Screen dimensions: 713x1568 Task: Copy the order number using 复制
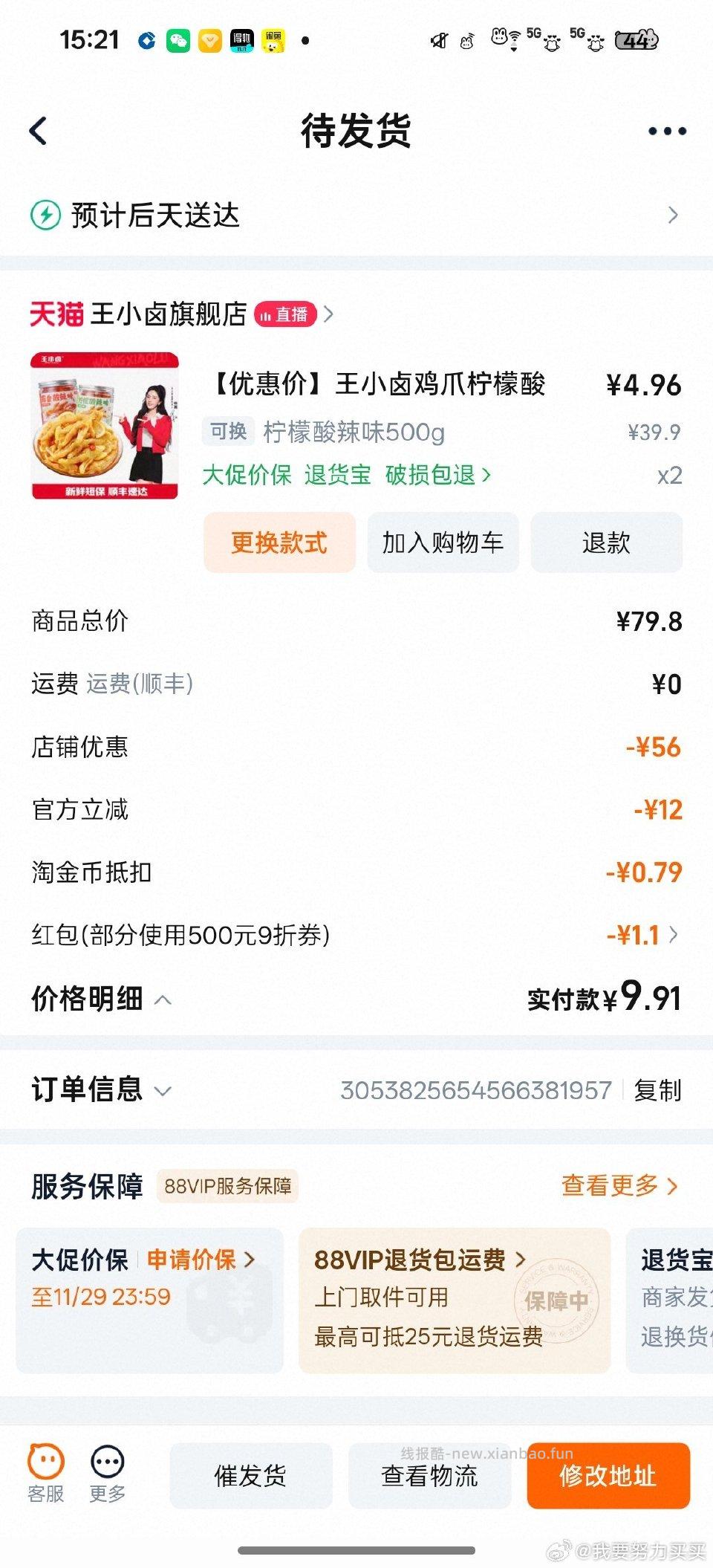(657, 1091)
